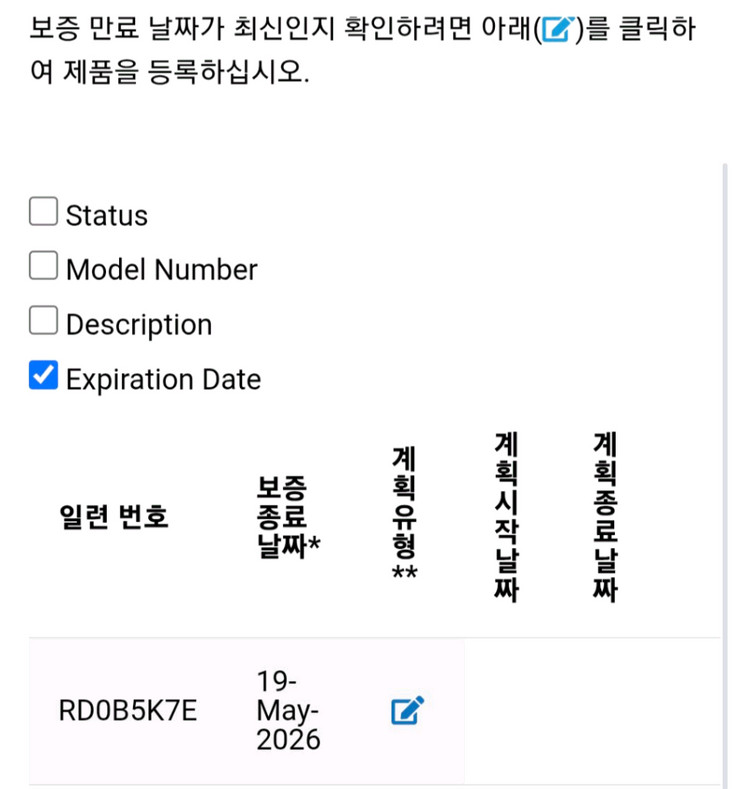Select the serial number RD0B5K7E
The image size is (750, 789).
(127, 710)
